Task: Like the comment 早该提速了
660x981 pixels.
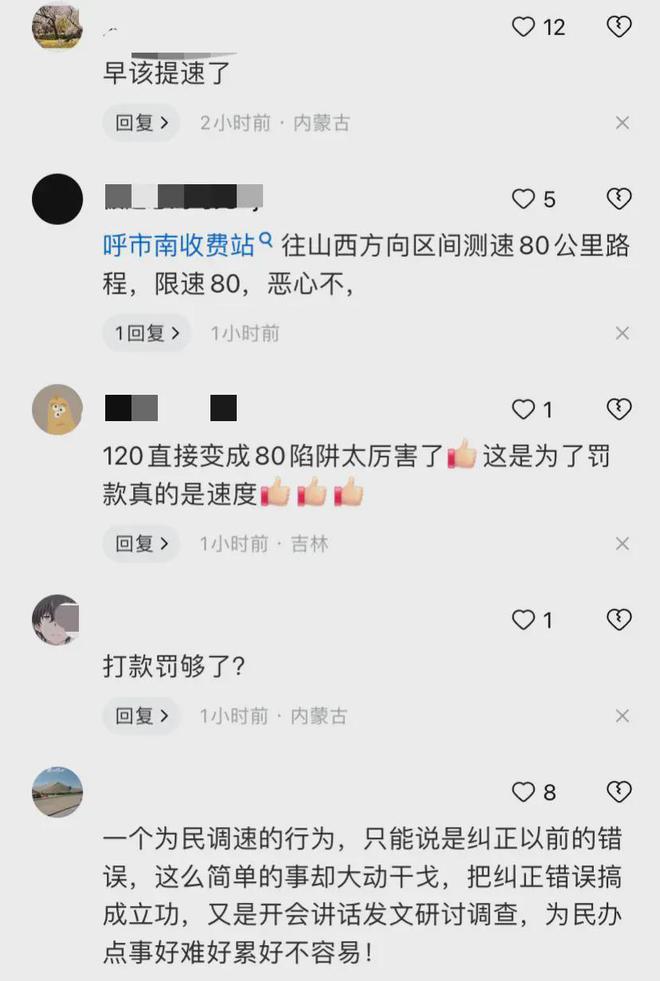Action: click(x=524, y=27)
